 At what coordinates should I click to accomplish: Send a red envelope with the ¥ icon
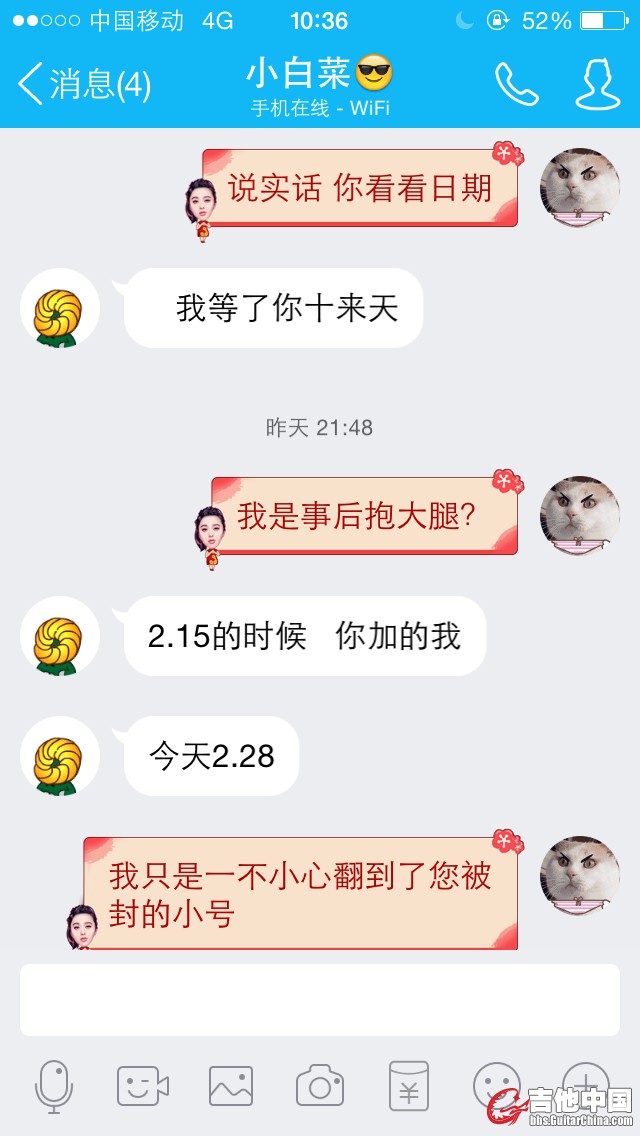tap(408, 1086)
